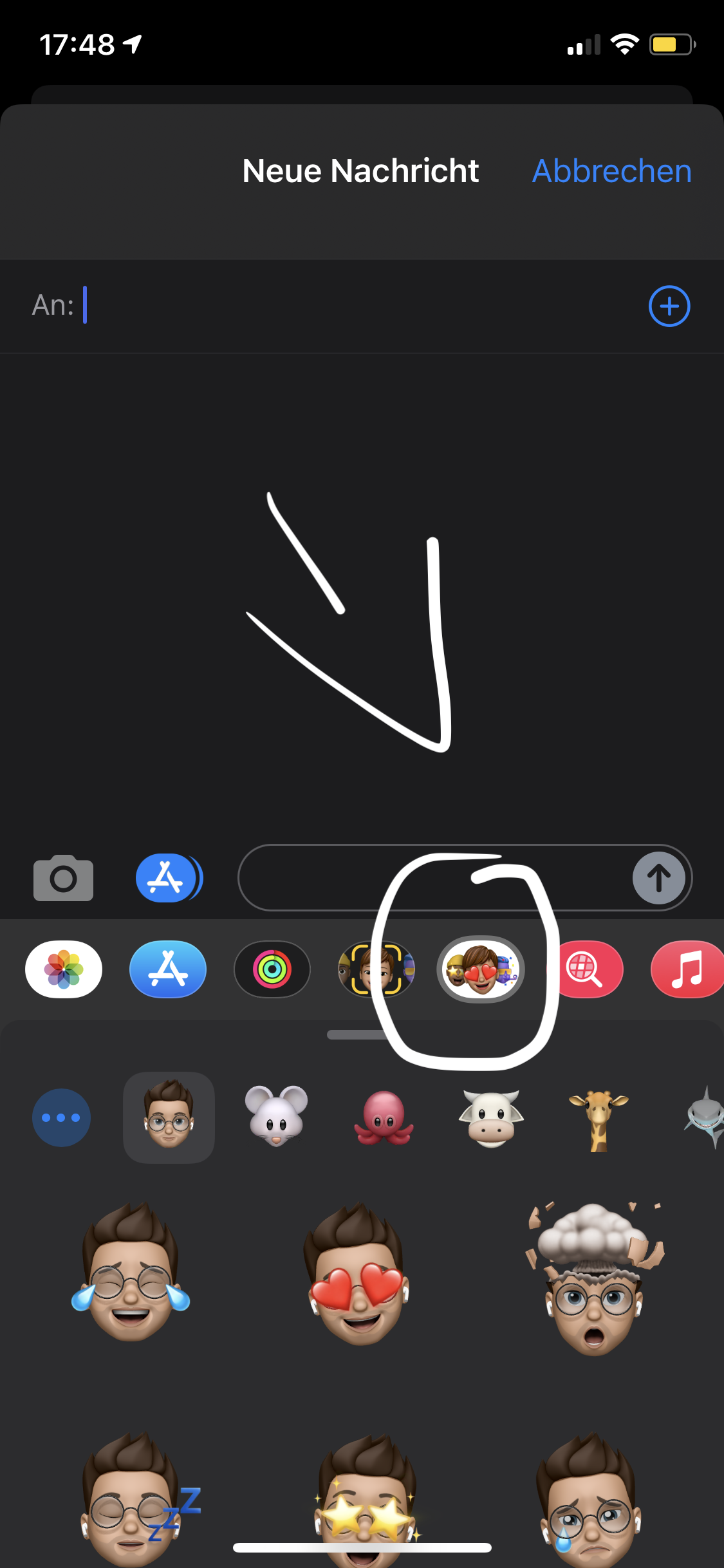Open the Animoji recording app
Image resolution: width=724 pixels, height=1568 pixels.
pos(376,969)
